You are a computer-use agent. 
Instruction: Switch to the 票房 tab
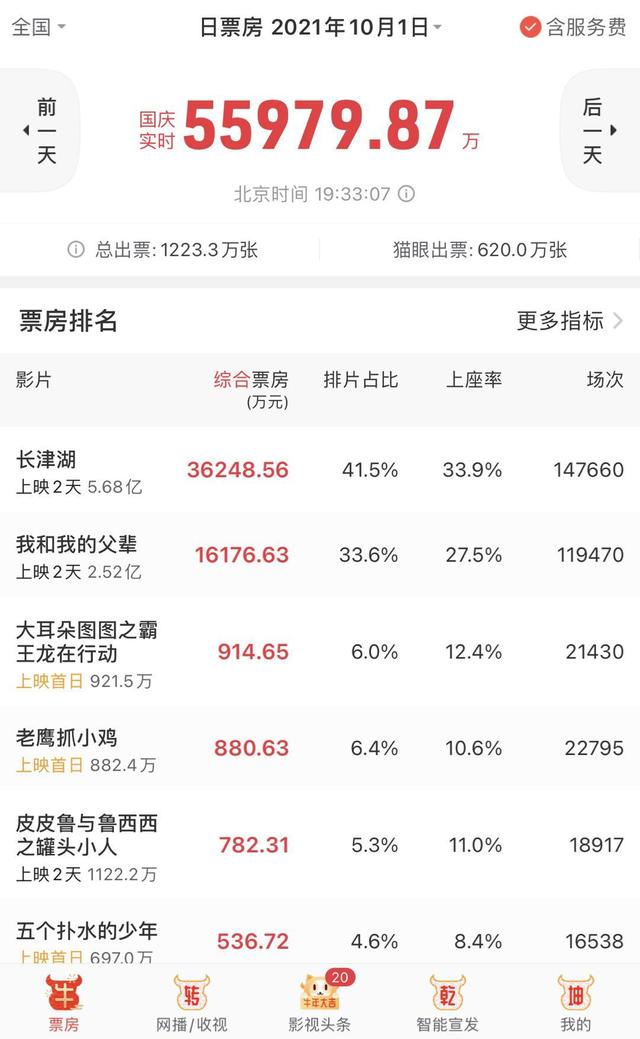click(64, 1003)
